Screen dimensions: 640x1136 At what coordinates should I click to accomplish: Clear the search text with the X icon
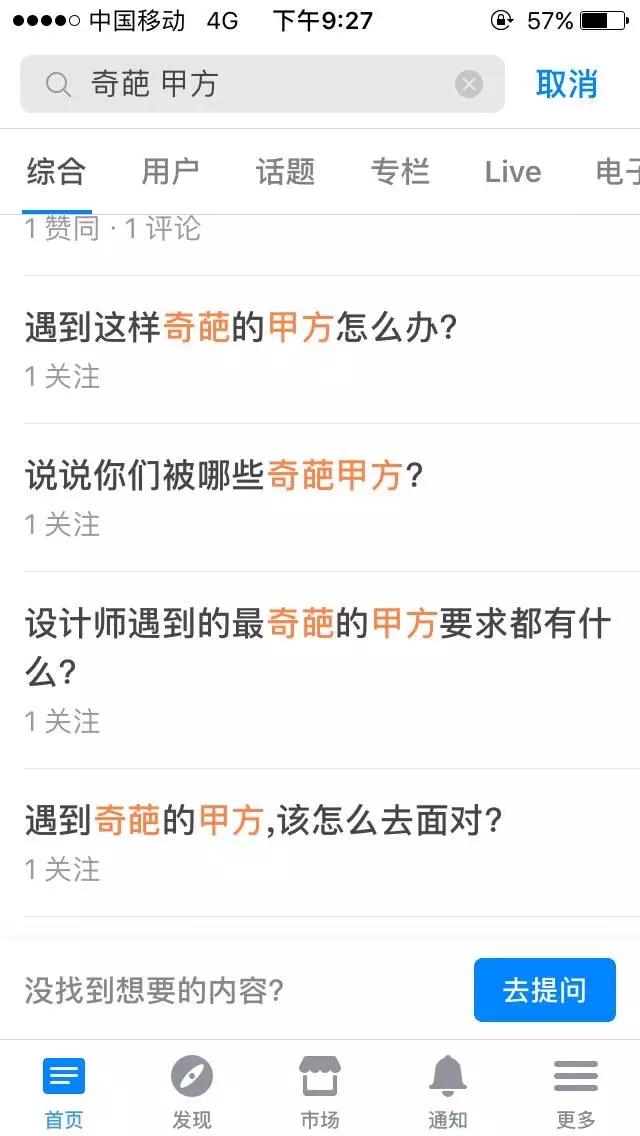469,85
